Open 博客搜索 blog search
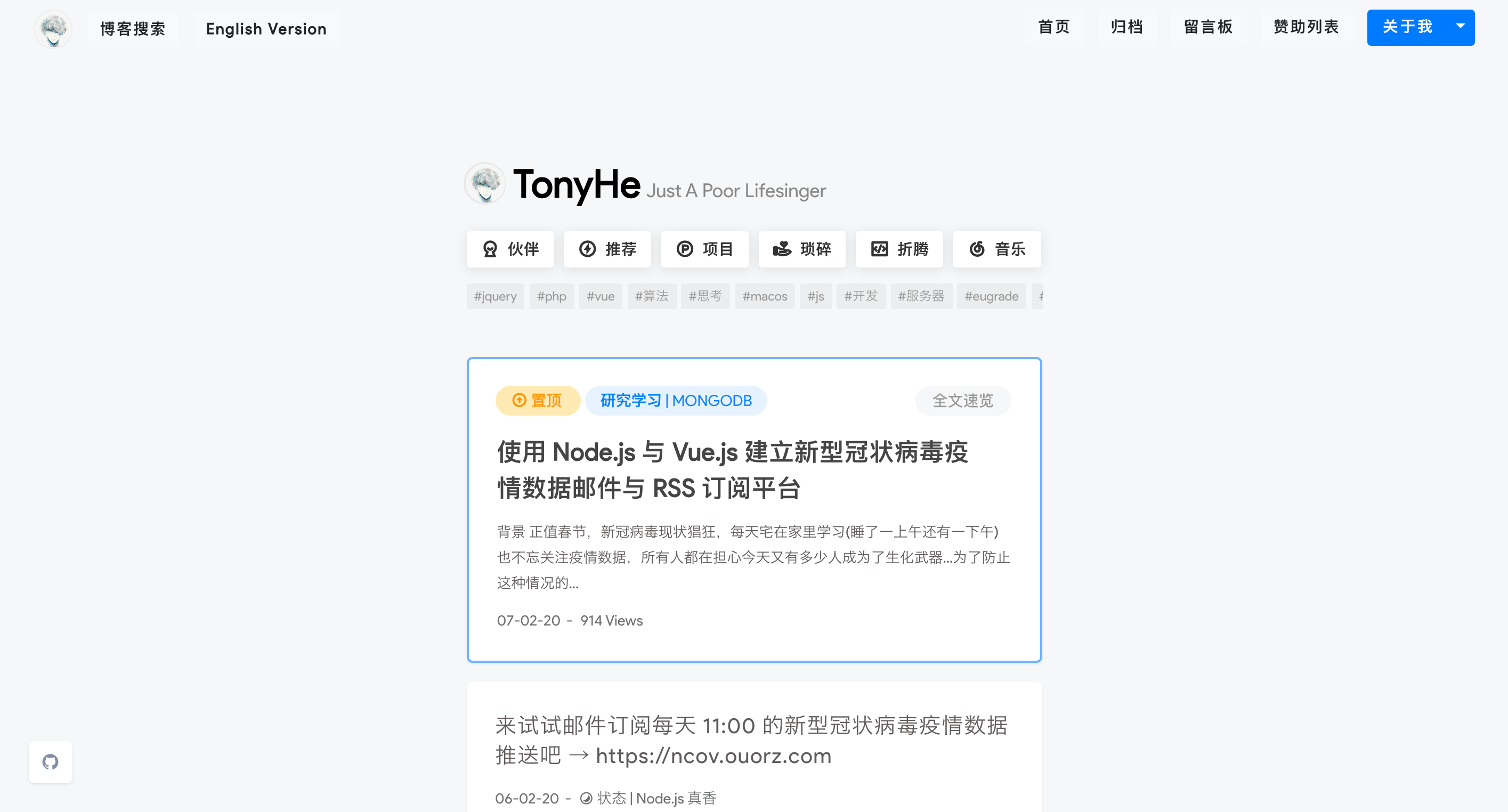1508x812 pixels. 133,29
